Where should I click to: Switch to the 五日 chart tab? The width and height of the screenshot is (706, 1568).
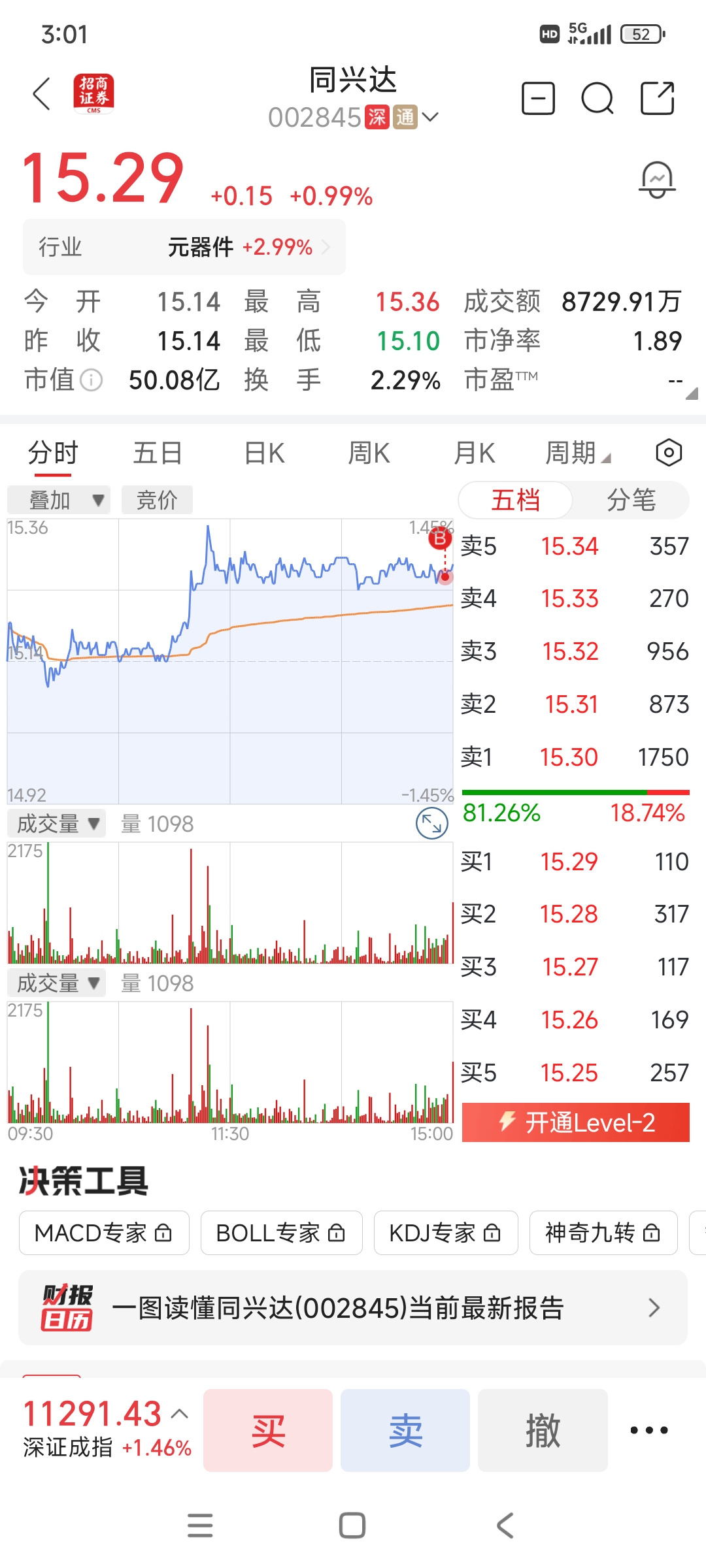[158, 453]
